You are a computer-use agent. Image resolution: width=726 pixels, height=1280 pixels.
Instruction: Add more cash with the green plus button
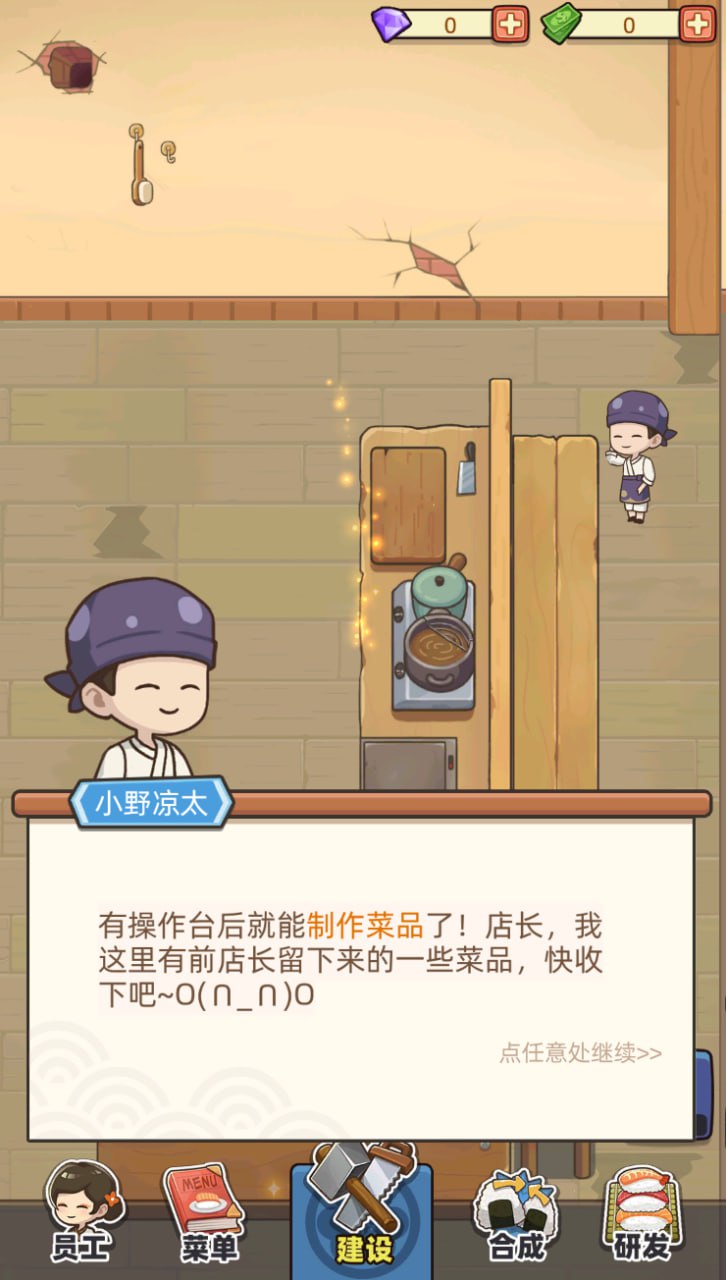697,23
